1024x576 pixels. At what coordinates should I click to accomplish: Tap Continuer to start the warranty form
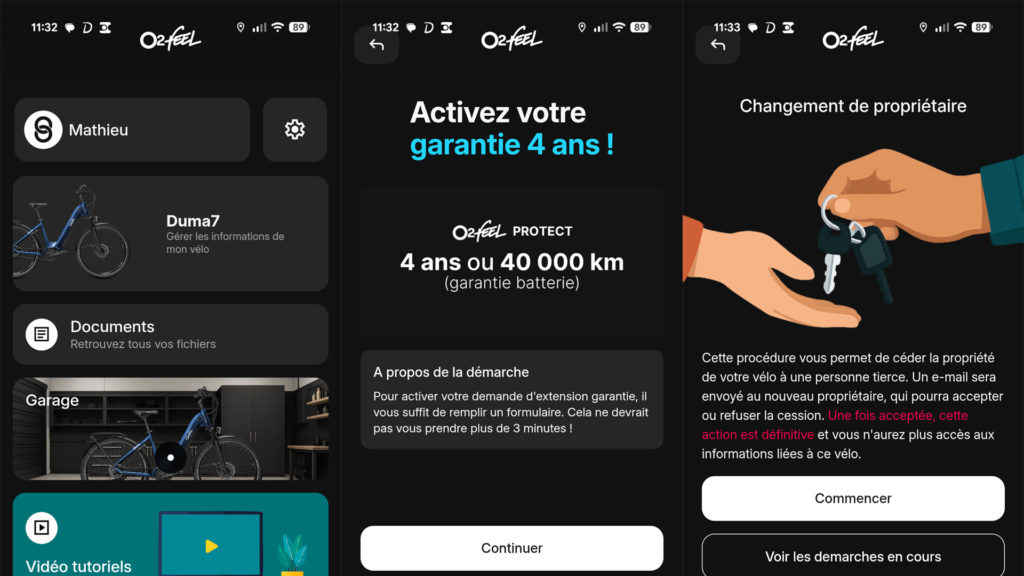pyautogui.click(x=511, y=548)
